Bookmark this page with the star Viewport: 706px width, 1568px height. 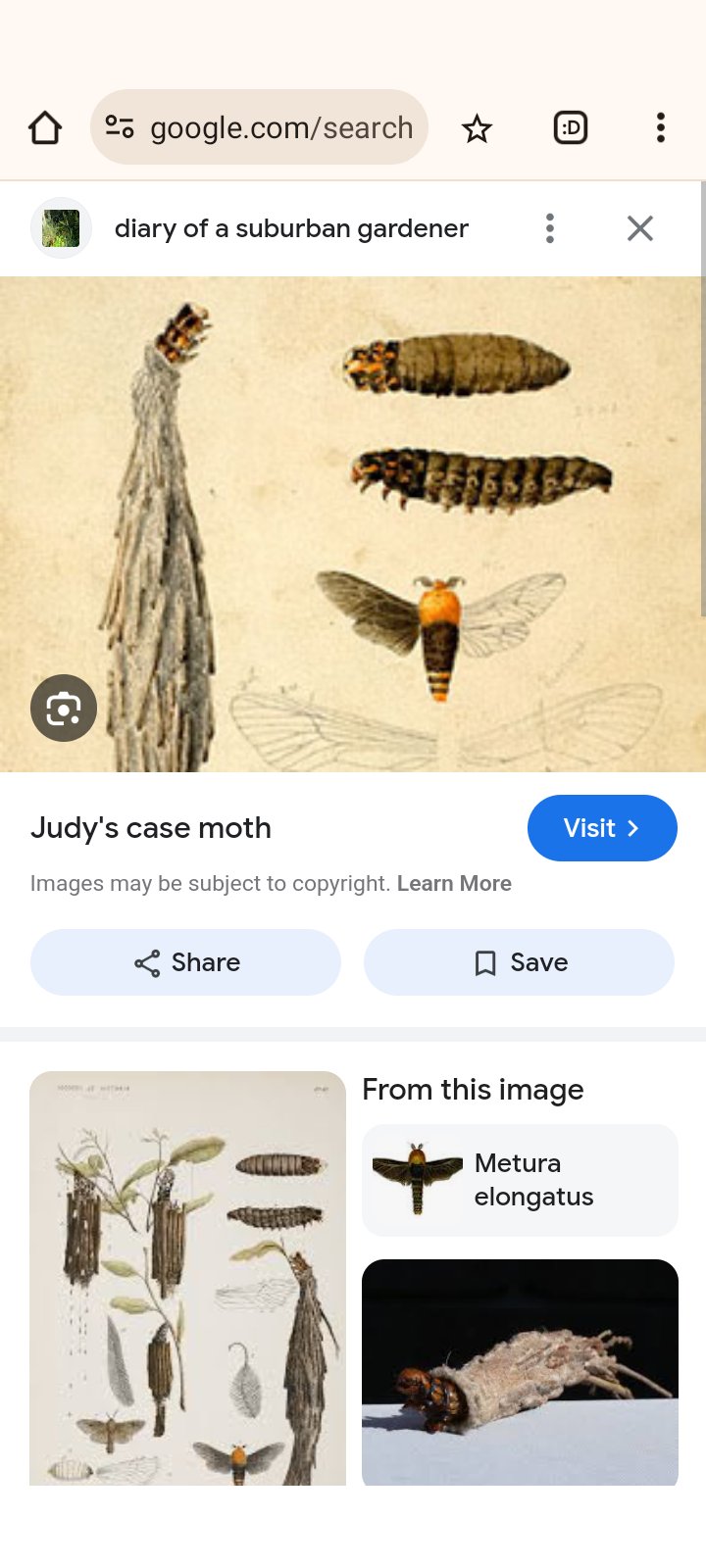click(477, 128)
